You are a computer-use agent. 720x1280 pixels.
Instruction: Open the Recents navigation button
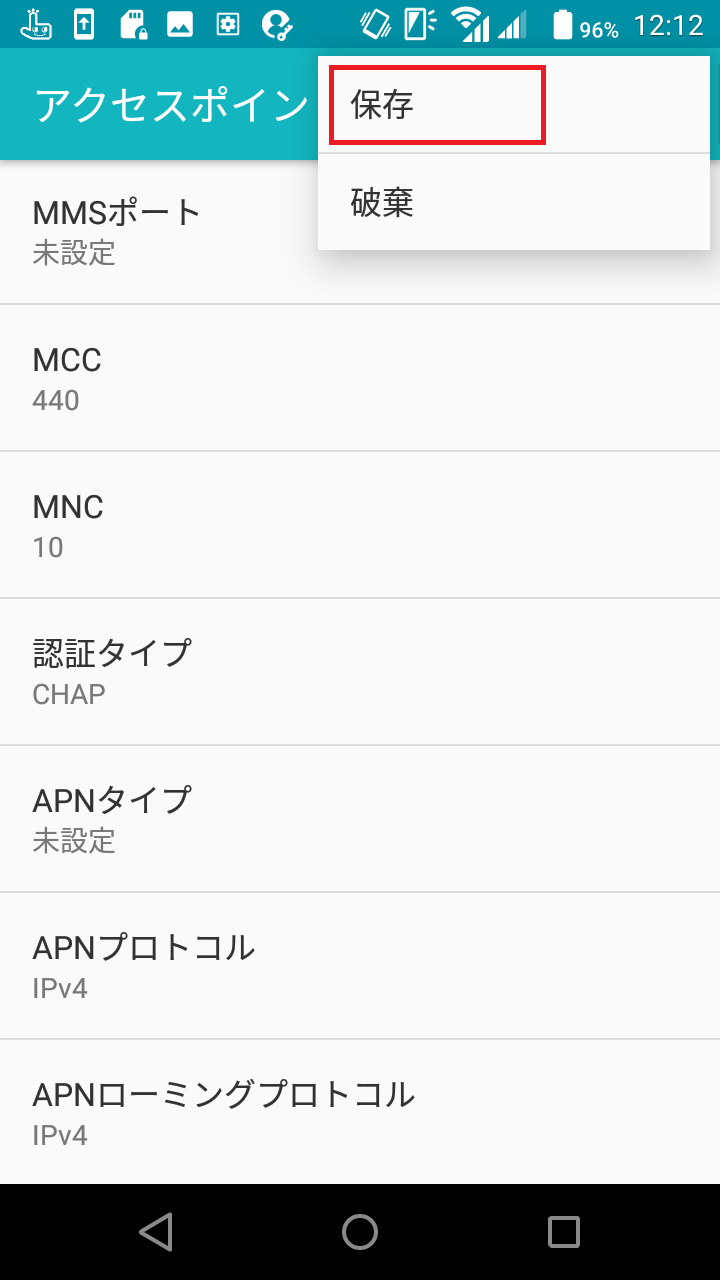click(x=563, y=1231)
